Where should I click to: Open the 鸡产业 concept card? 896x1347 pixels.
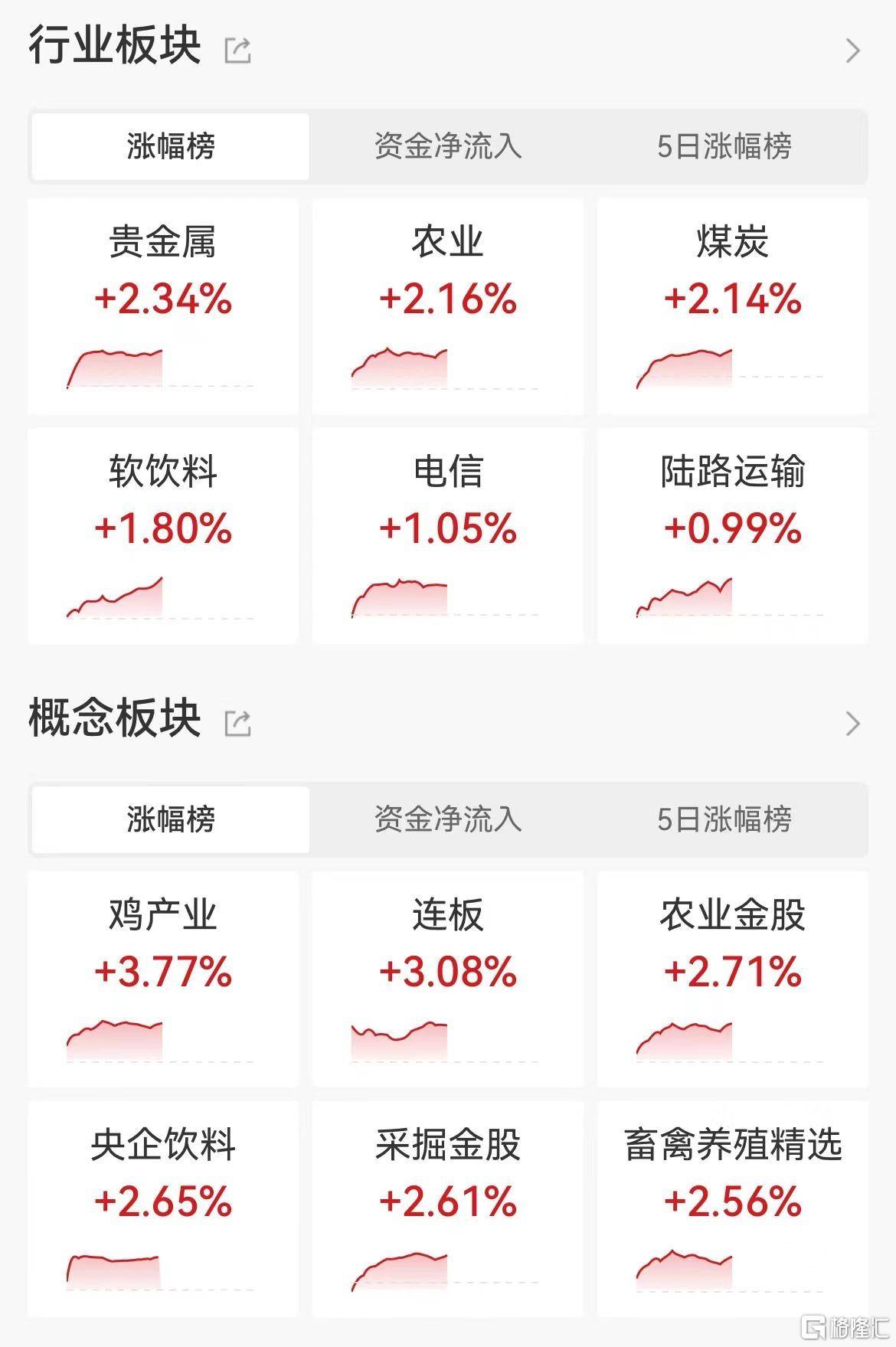point(163,973)
